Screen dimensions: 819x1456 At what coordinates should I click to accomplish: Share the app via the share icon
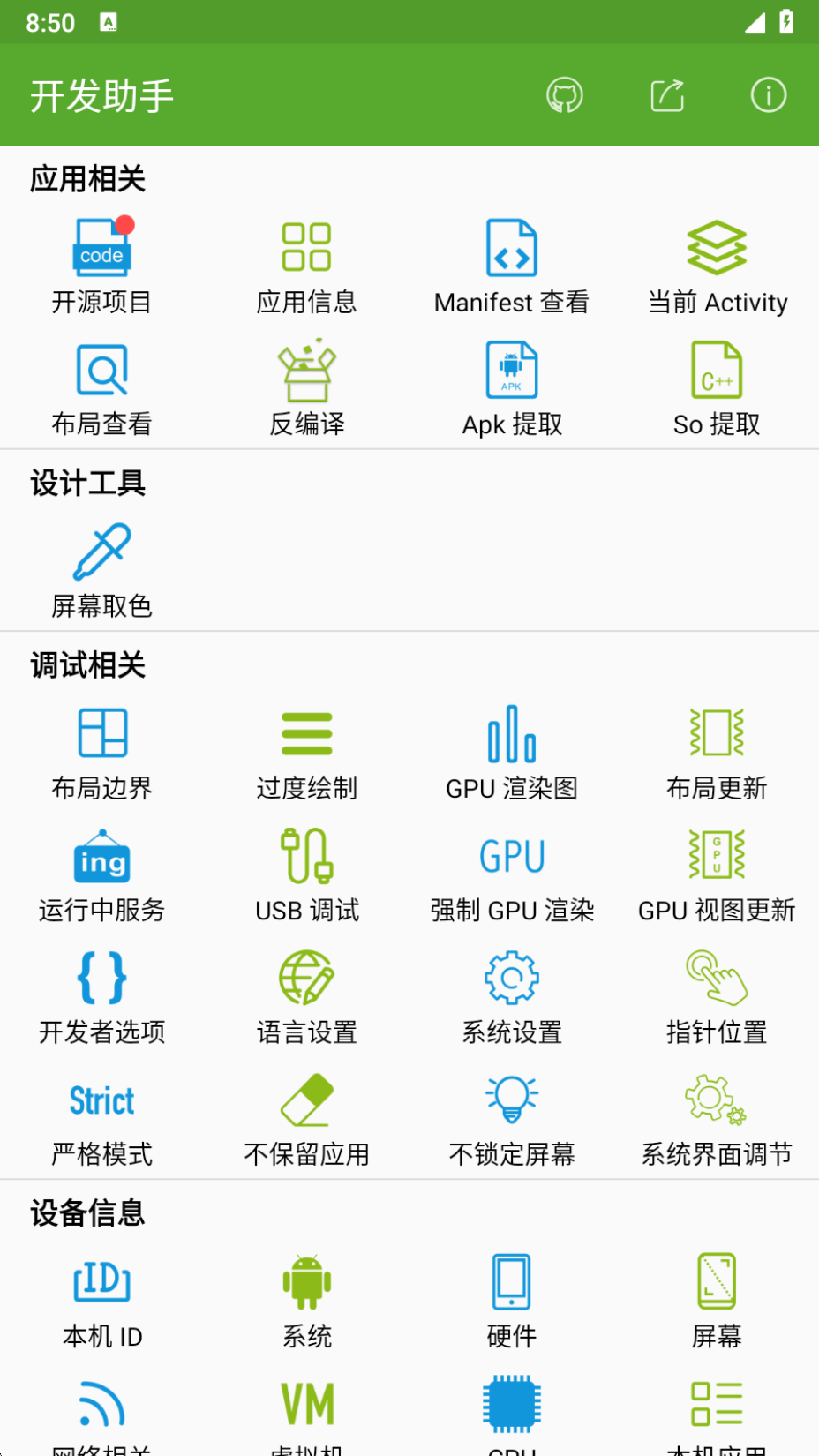tap(667, 95)
